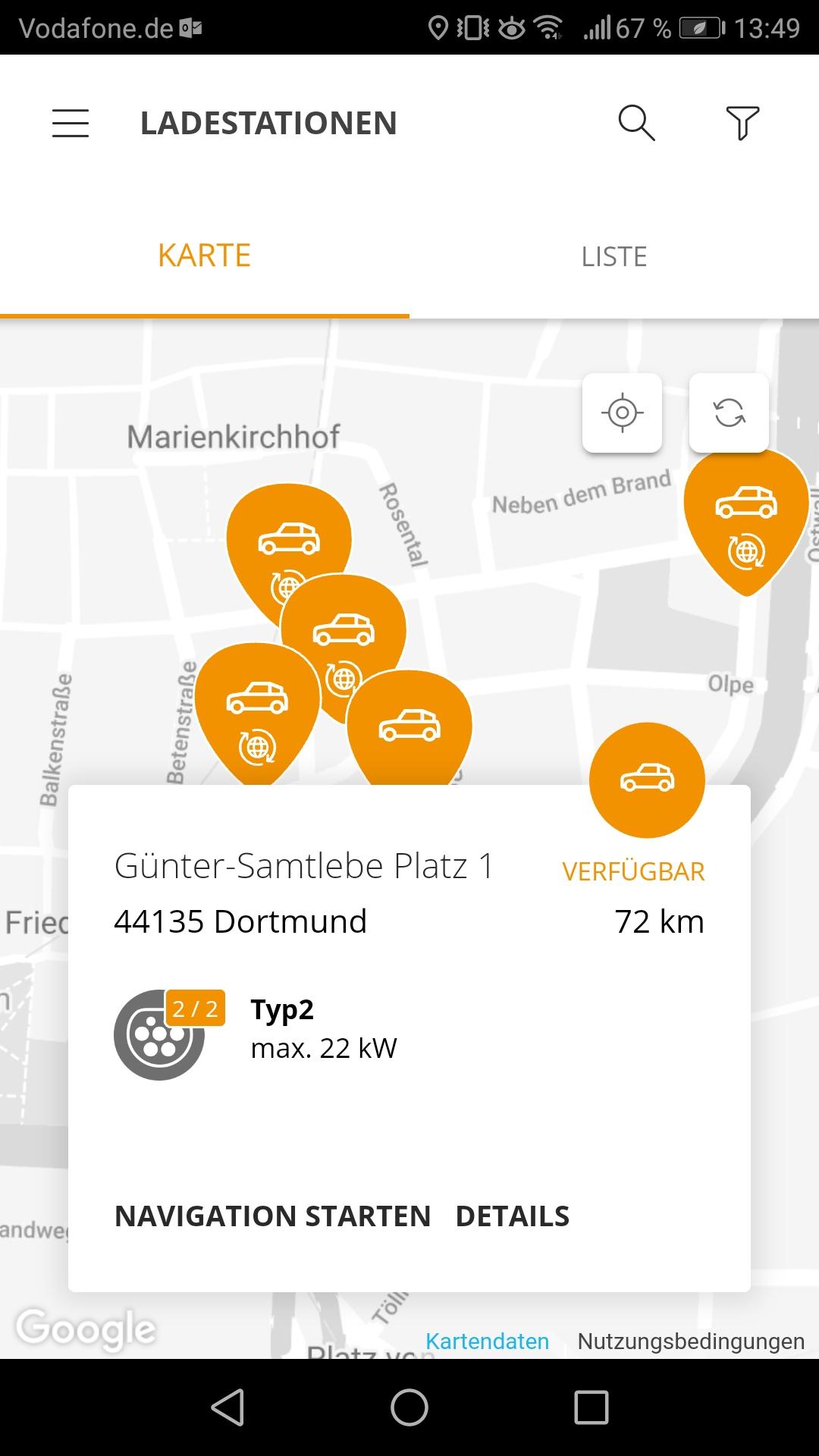
Task: Open the Kartendaten link
Action: coord(487,1341)
